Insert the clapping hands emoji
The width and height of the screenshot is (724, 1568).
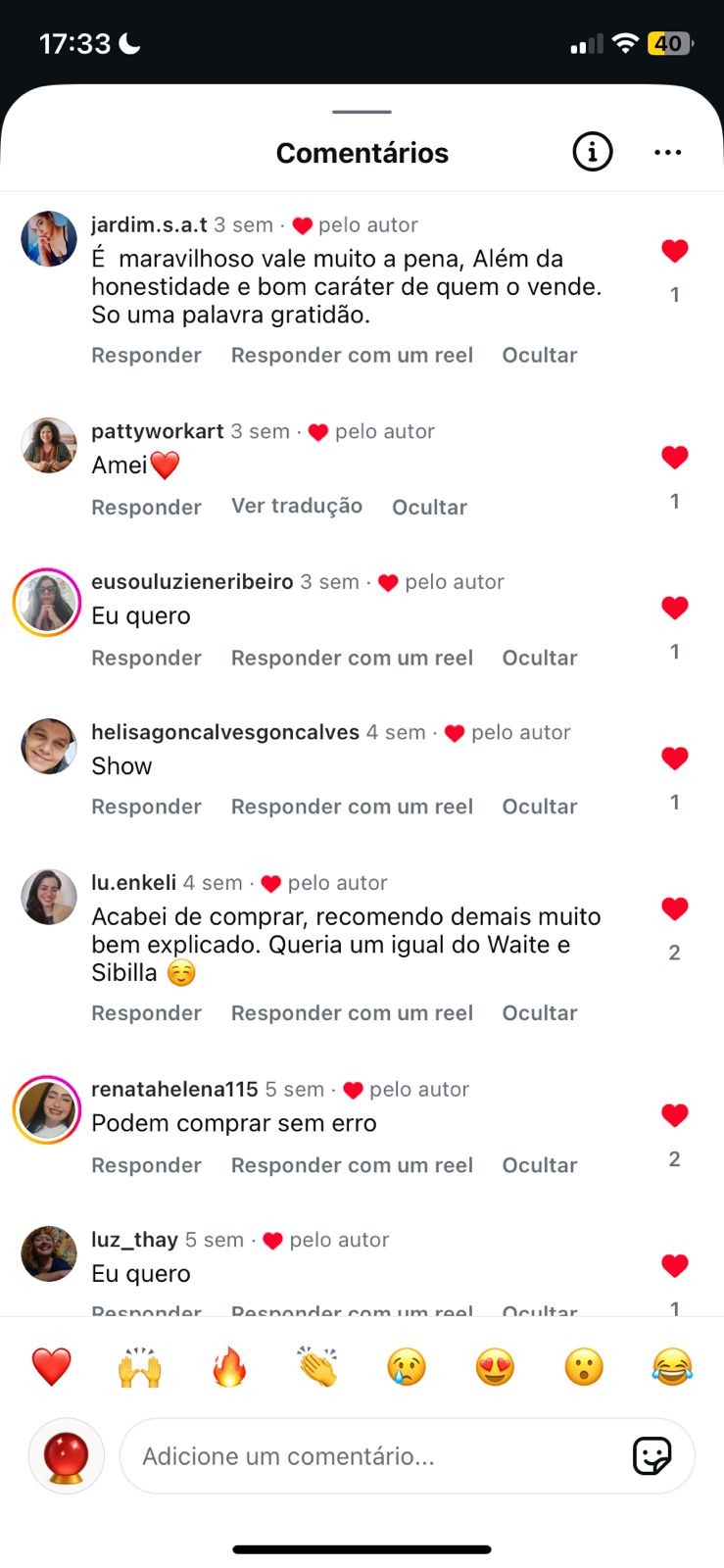tap(317, 1367)
